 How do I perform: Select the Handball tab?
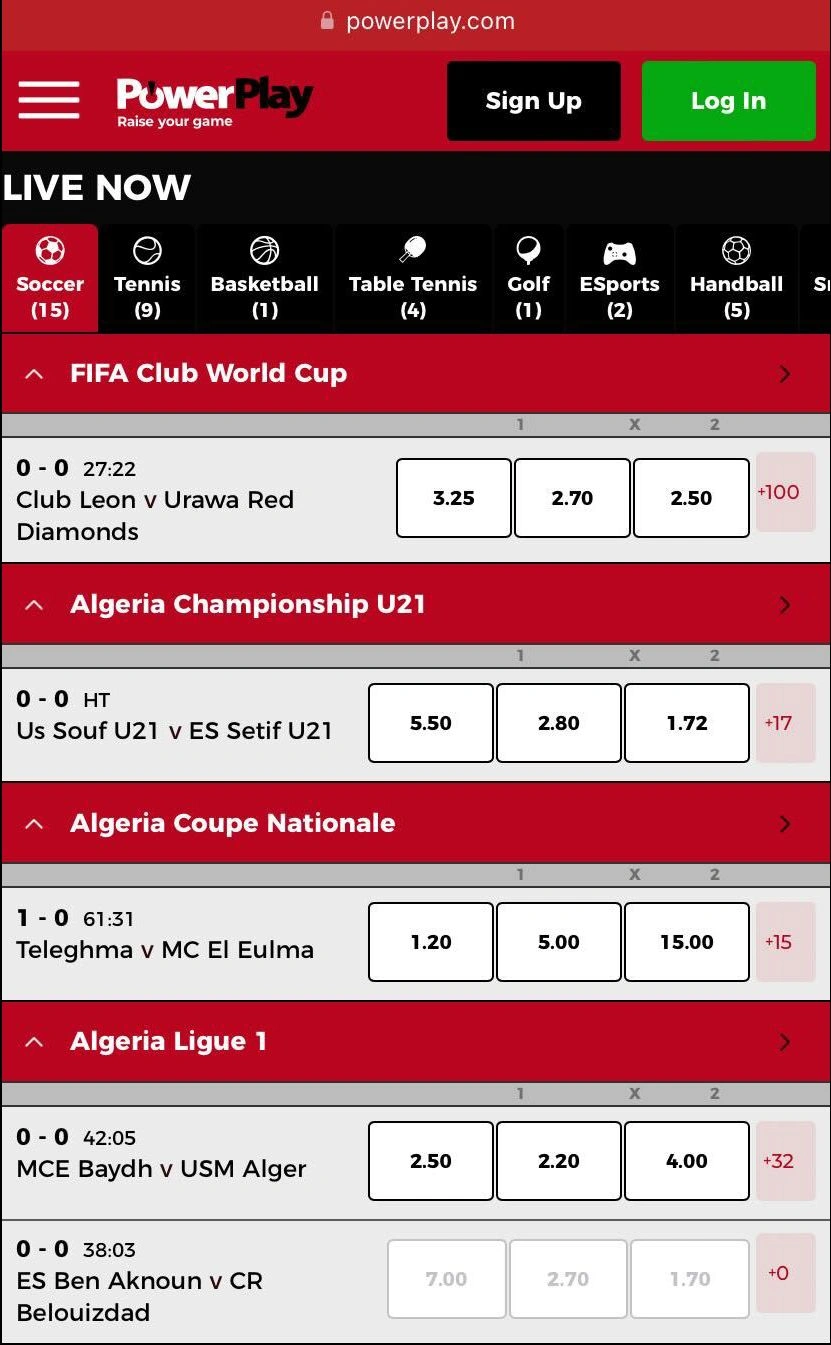(x=736, y=278)
